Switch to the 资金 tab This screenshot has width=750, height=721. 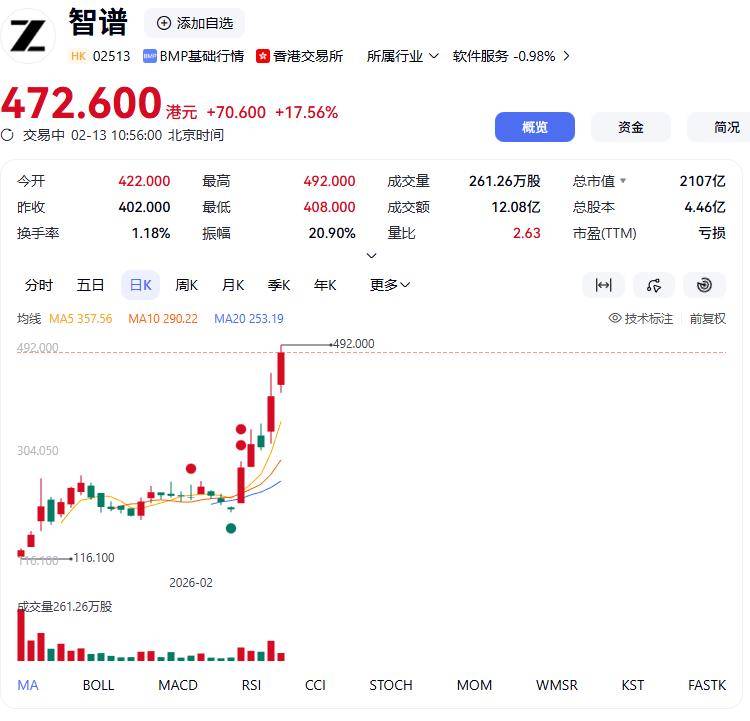pyautogui.click(x=630, y=127)
